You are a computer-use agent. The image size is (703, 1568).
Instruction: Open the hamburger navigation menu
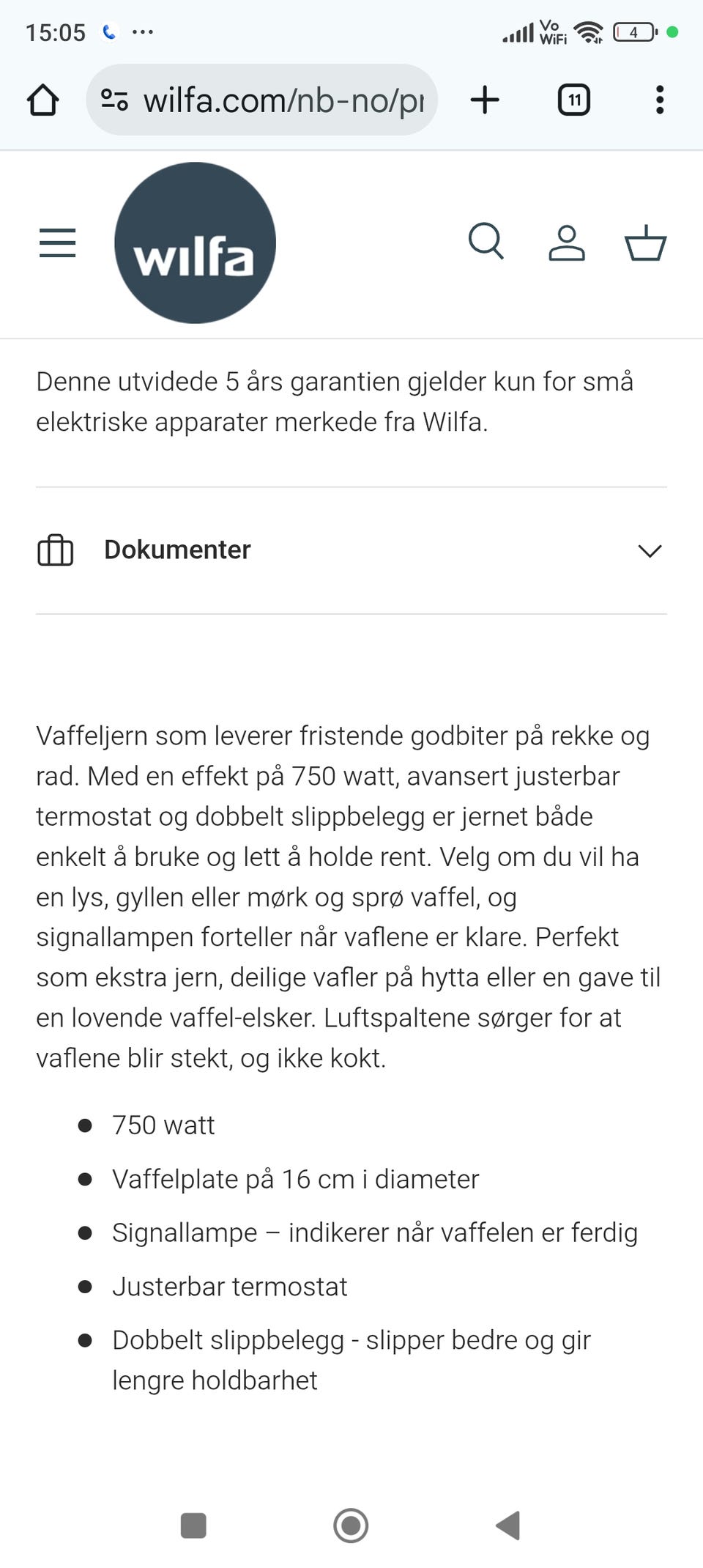(57, 243)
